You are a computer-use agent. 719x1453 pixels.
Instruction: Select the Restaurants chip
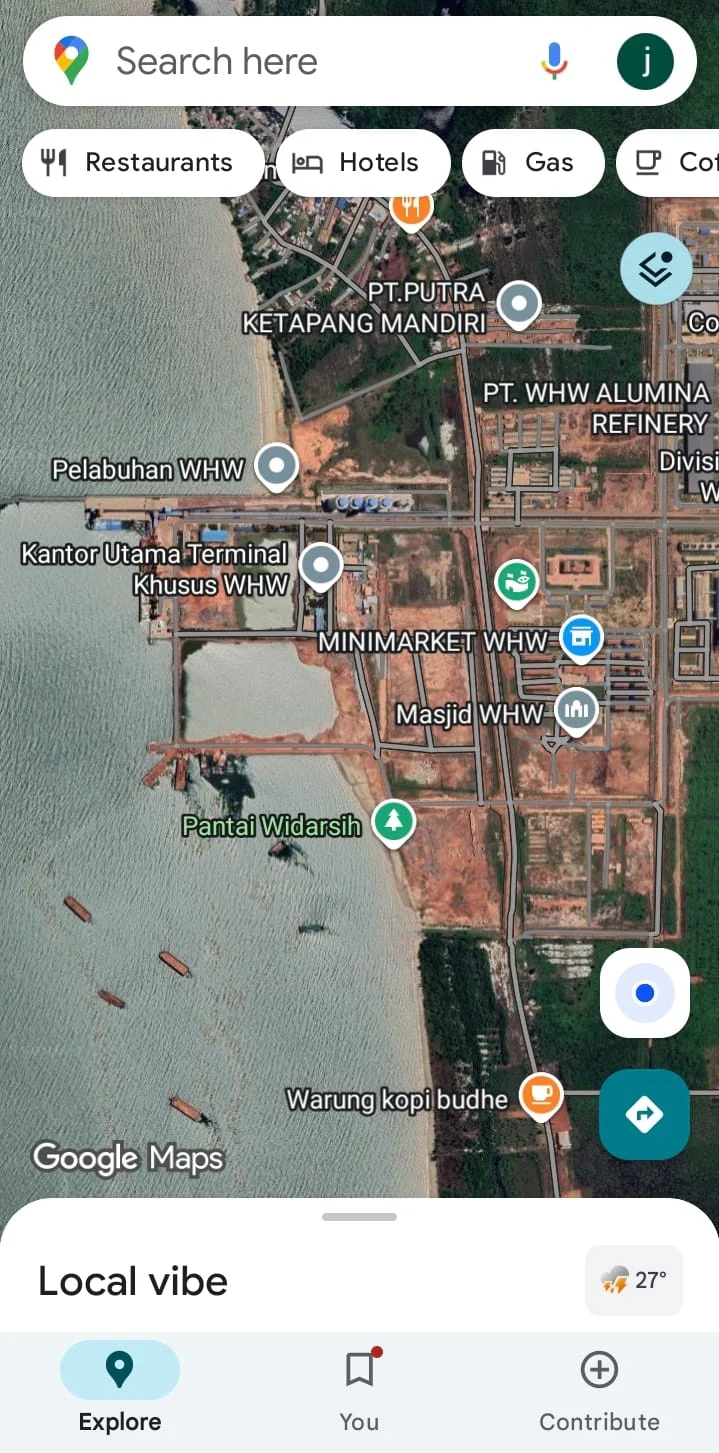click(x=142, y=163)
